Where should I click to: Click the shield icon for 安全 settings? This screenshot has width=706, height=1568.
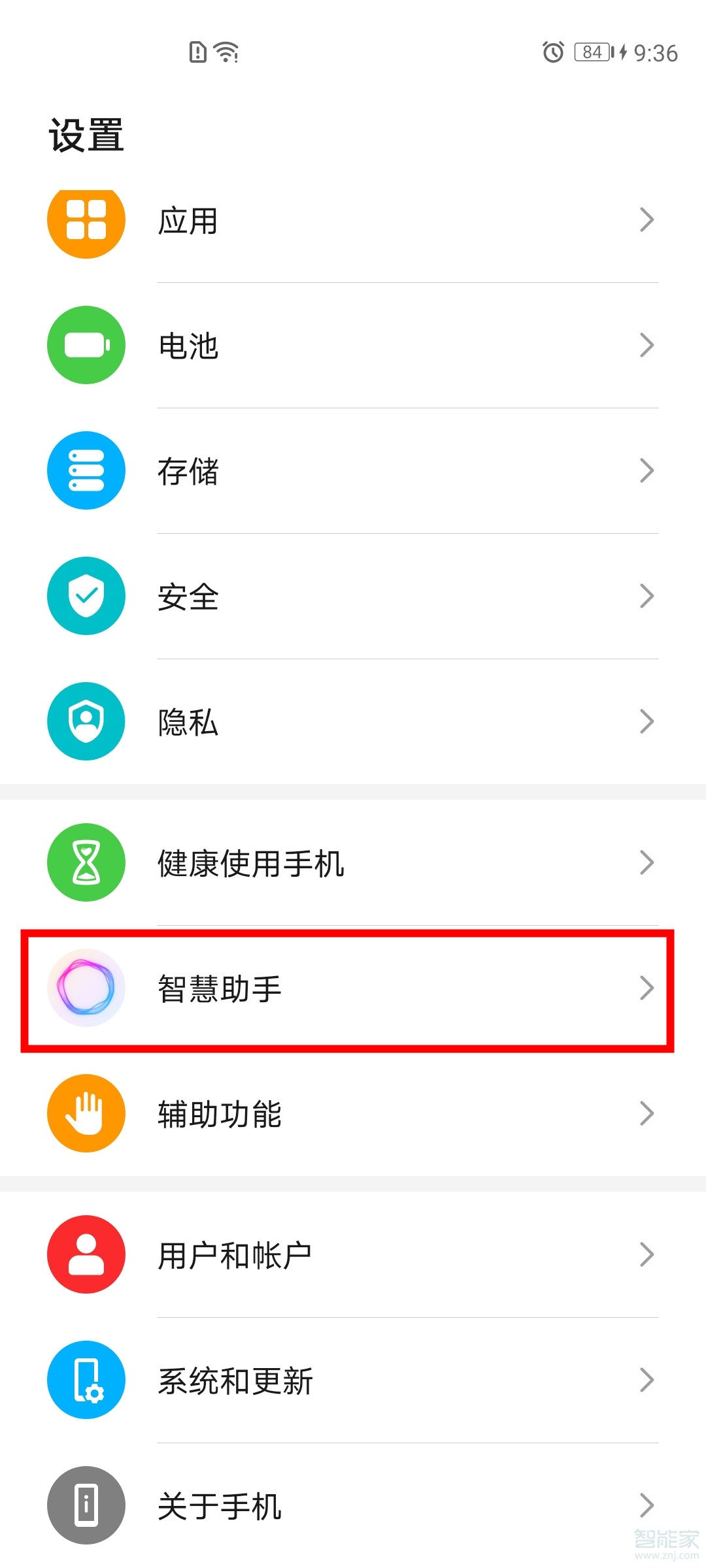[x=86, y=595]
